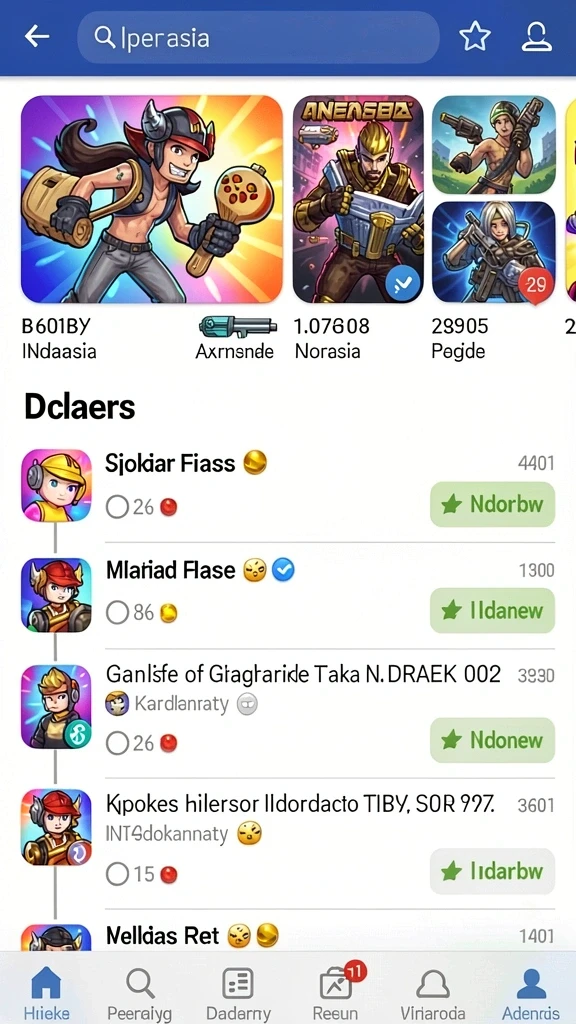The height and width of the screenshot is (1024, 576).
Task: Open the profile icon in the top bar
Action: click(x=537, y=37)
